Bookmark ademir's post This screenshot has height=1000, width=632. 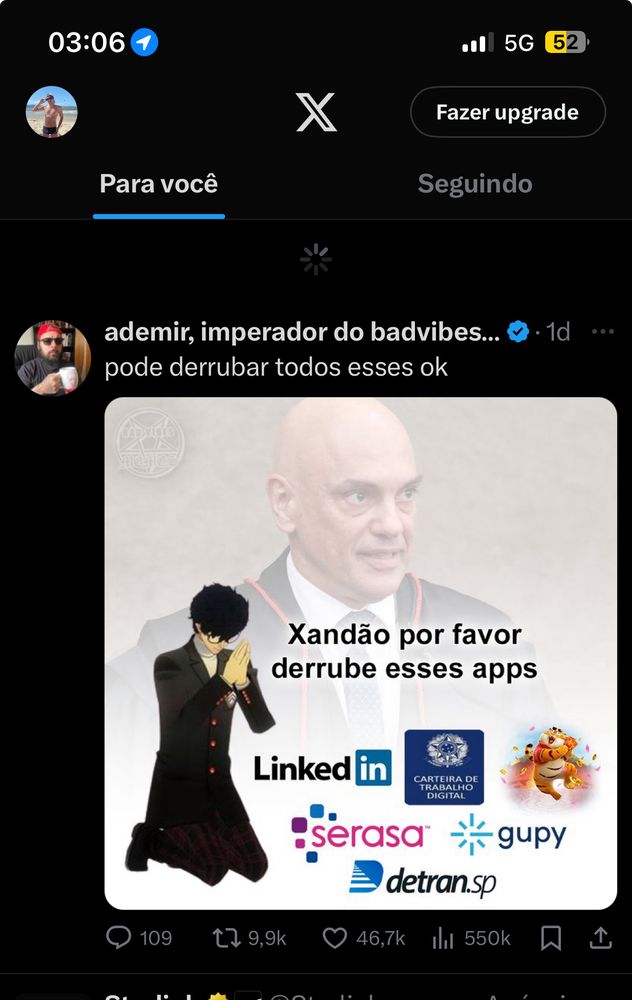click(551, 938)
